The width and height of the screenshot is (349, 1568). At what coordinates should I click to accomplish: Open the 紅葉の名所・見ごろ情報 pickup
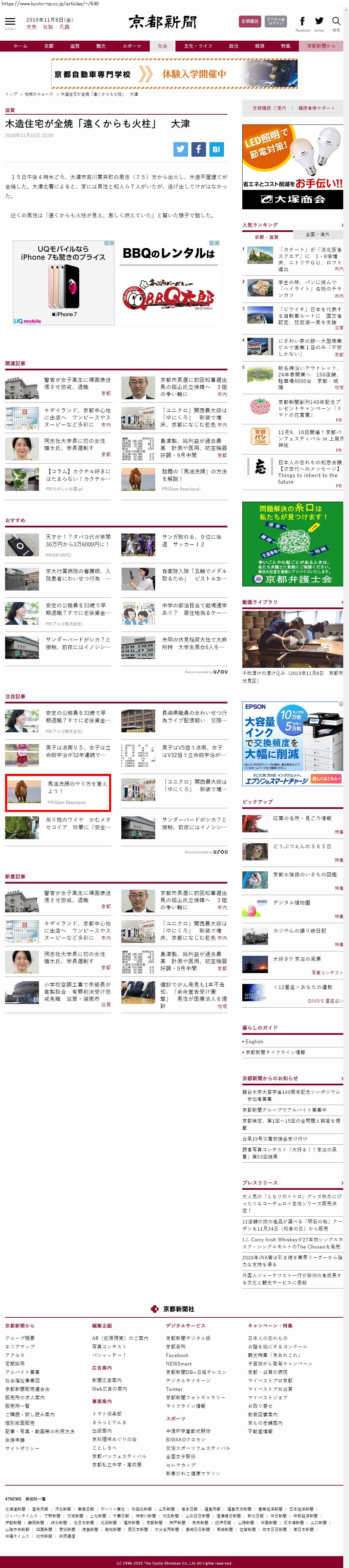pyautogui.click(x=302, y=818)
